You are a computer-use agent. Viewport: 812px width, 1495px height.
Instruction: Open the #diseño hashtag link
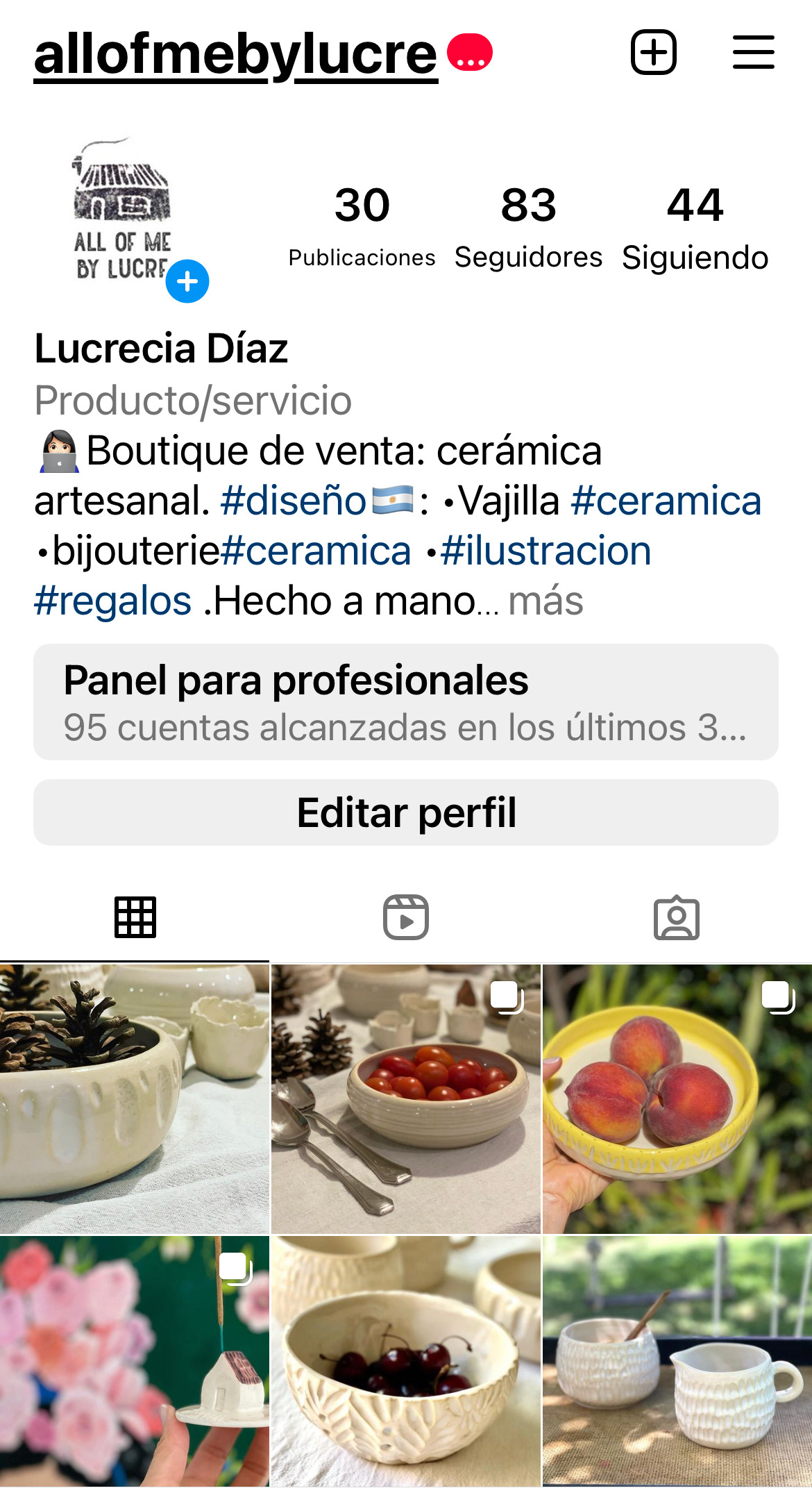coord(293,501)
